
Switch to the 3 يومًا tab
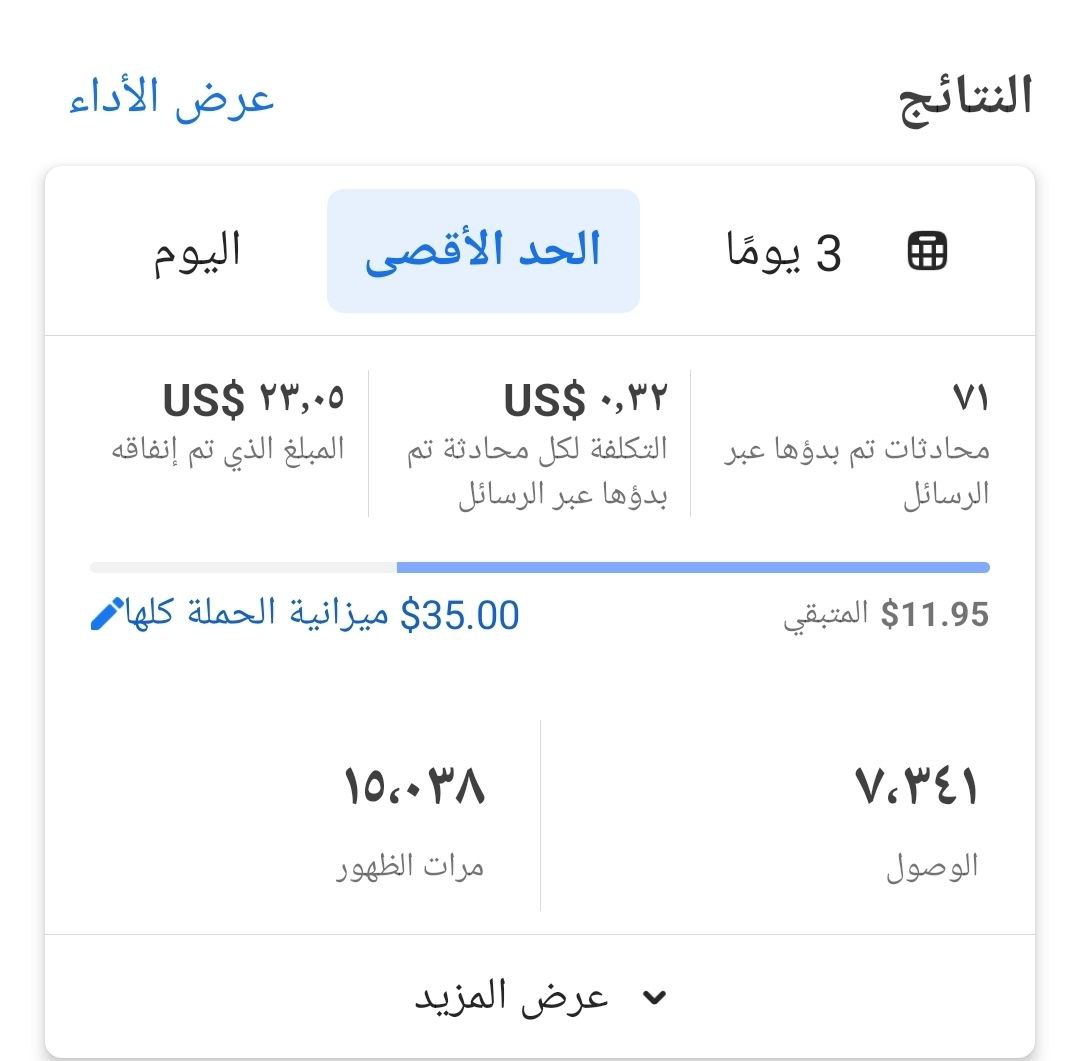(x=784, y=252)
